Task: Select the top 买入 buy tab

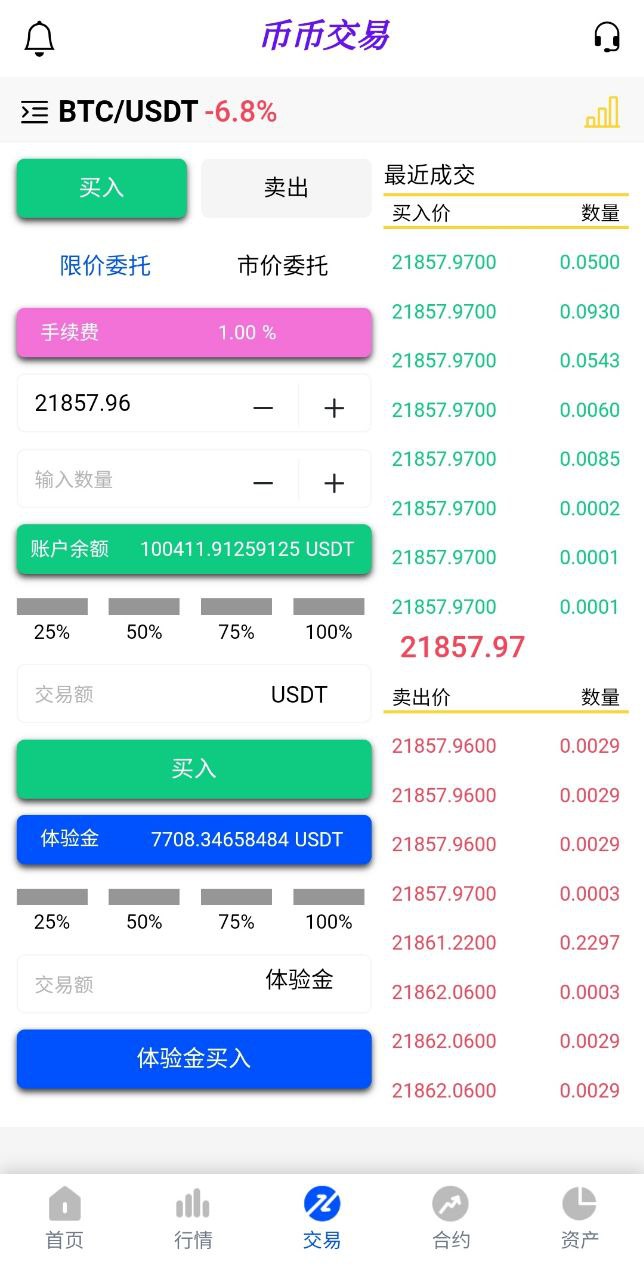Action: (101, 188)
